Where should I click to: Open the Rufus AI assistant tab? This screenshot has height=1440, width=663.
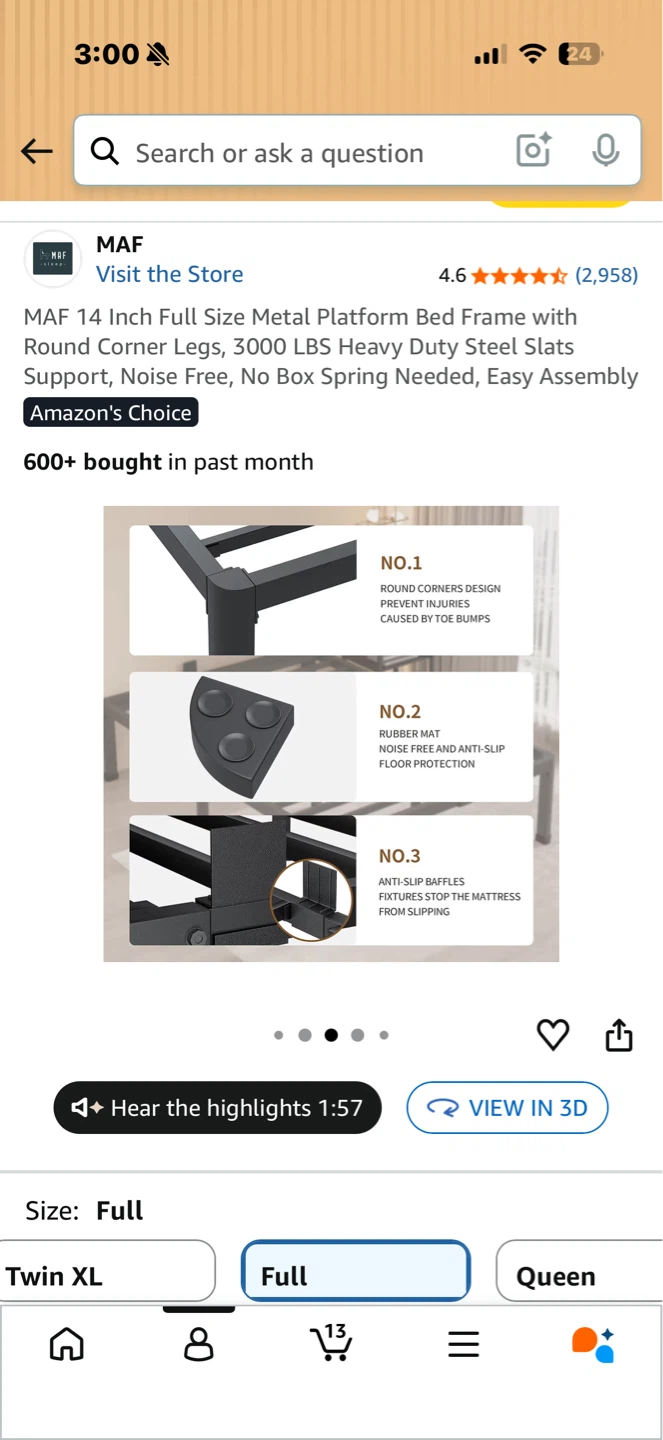tap(593, 1344)
